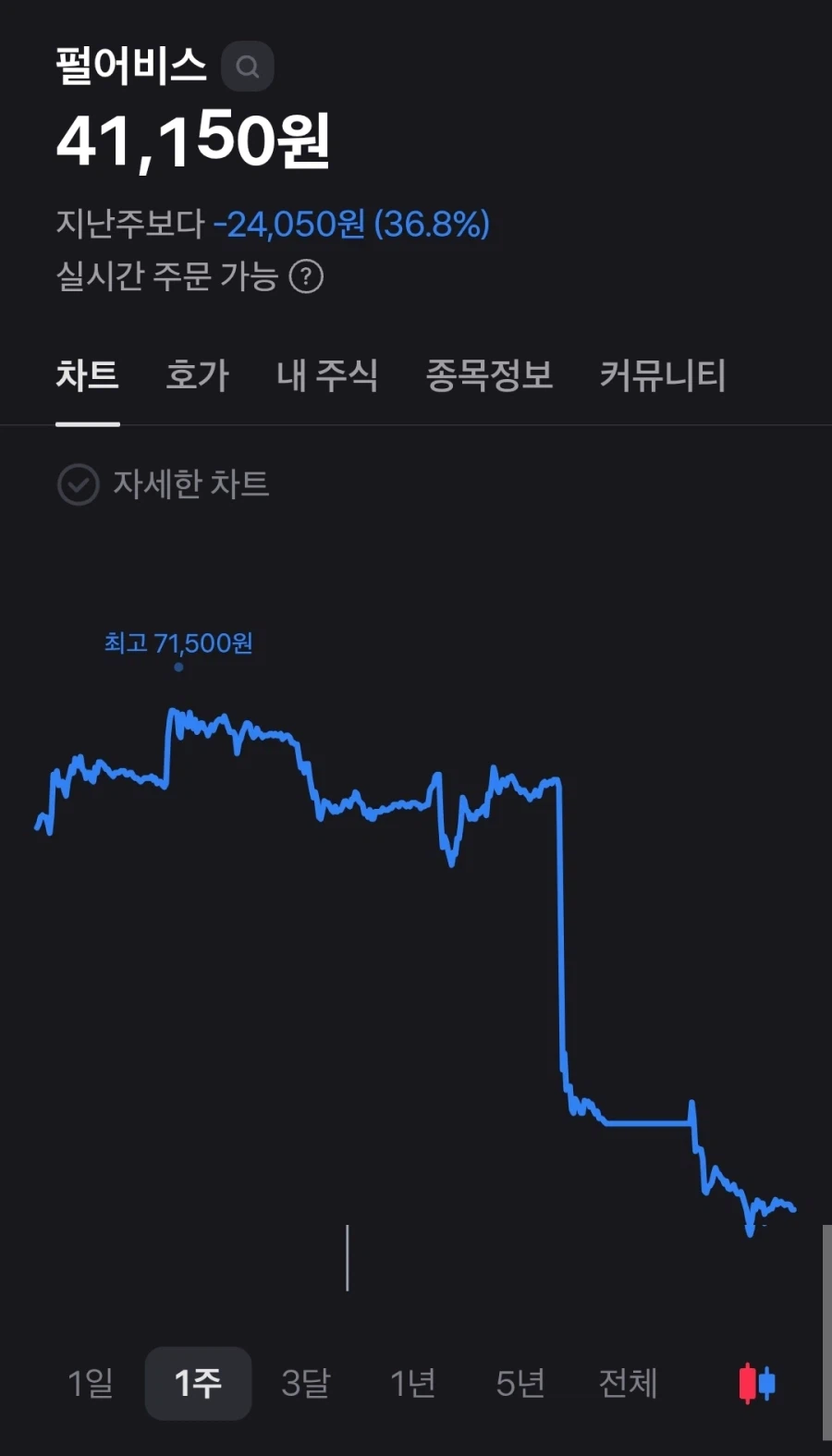Select the 5년 period option
The image size is (832, 1456).
click(520, 1383)
